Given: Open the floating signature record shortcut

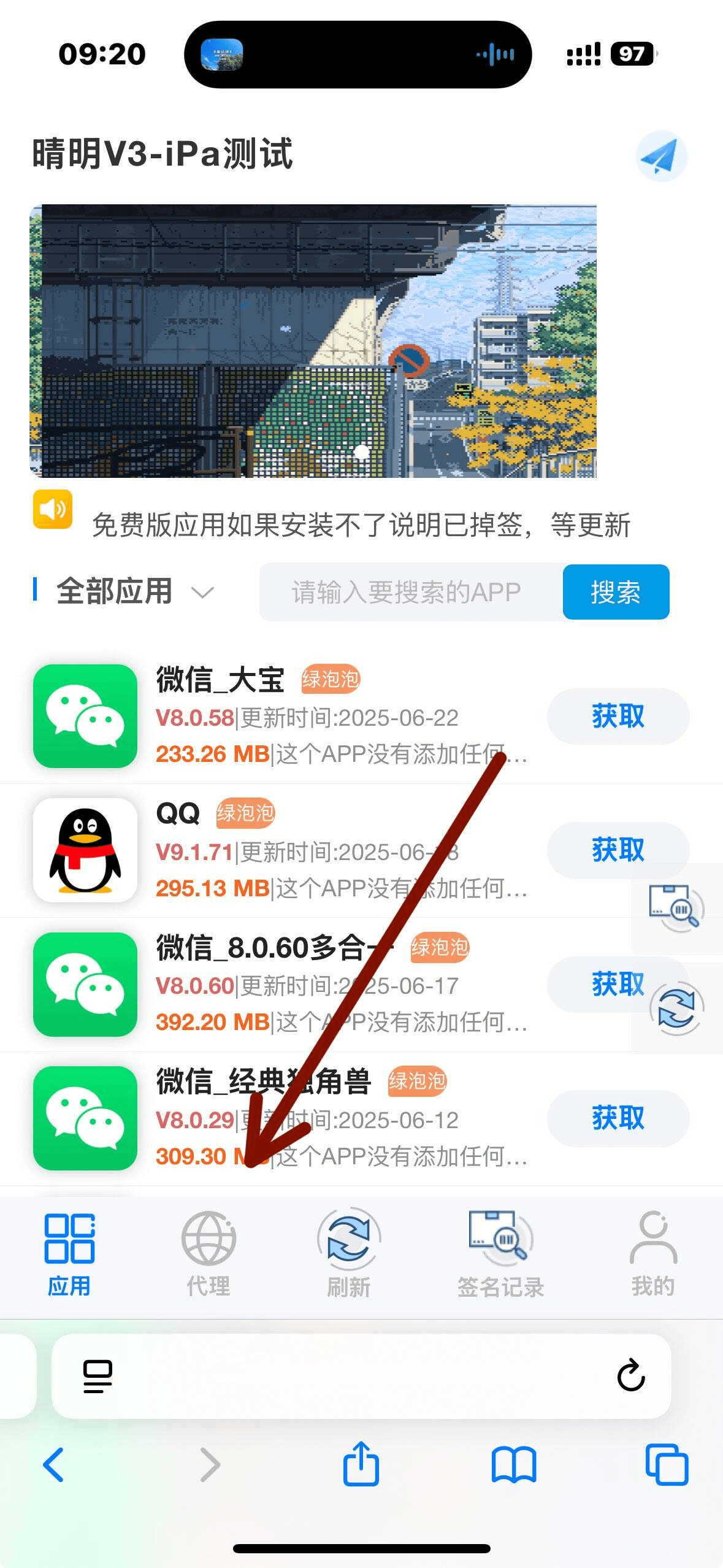Looking at the screenshot, I should pos(675,907).
